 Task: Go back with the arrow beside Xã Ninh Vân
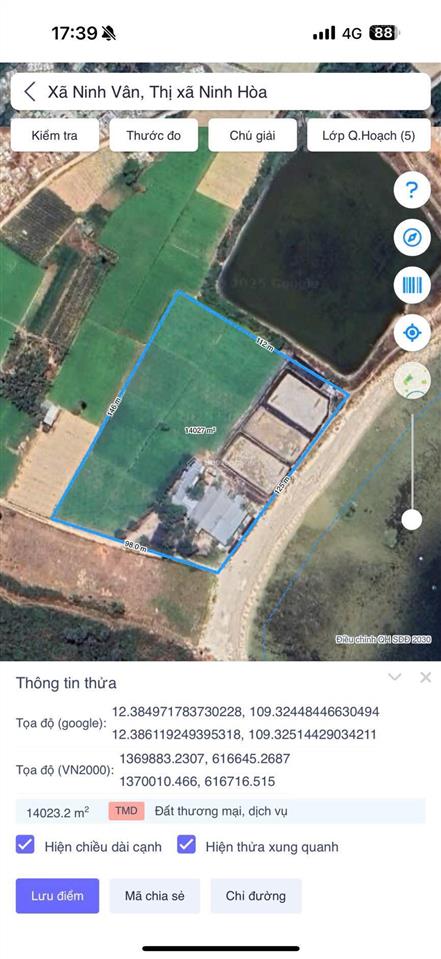(x=29, y=92)
